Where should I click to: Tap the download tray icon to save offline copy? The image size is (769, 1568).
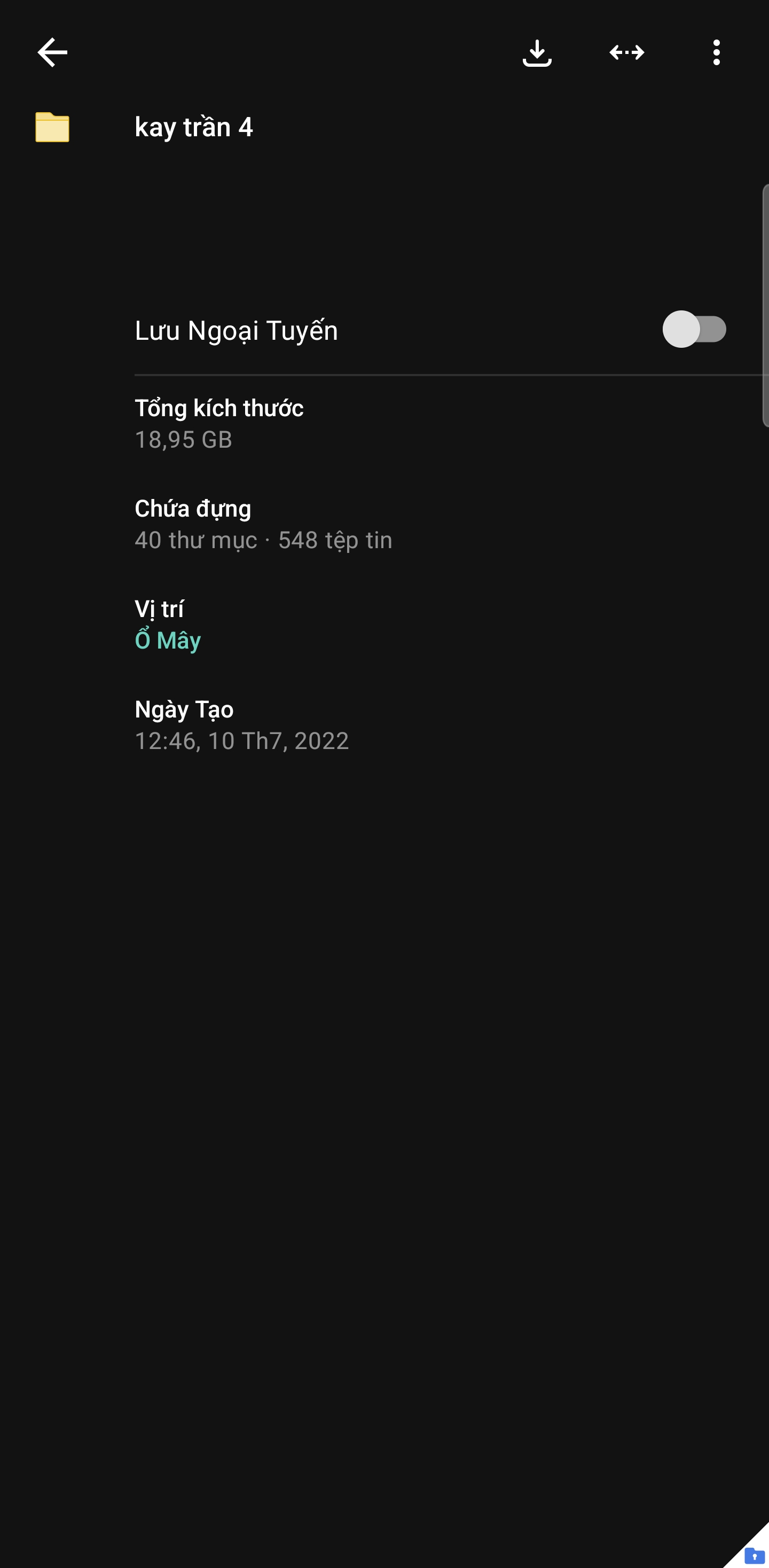(538, 52)
